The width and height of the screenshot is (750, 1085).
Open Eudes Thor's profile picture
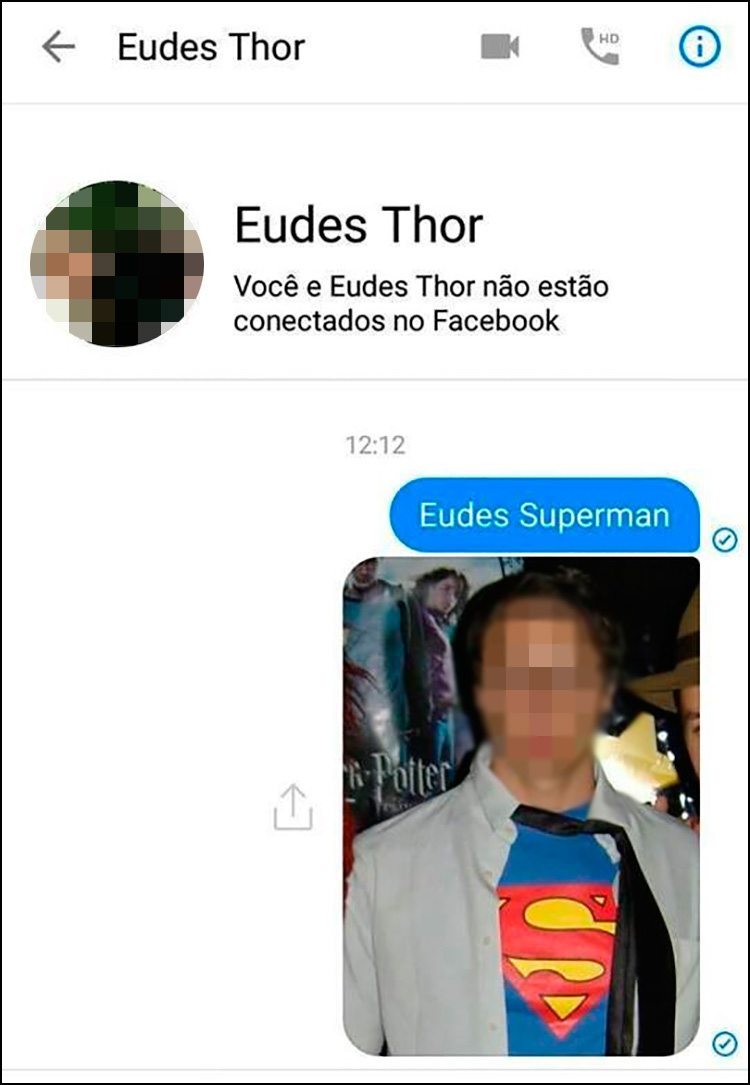(x=117, y=264)
